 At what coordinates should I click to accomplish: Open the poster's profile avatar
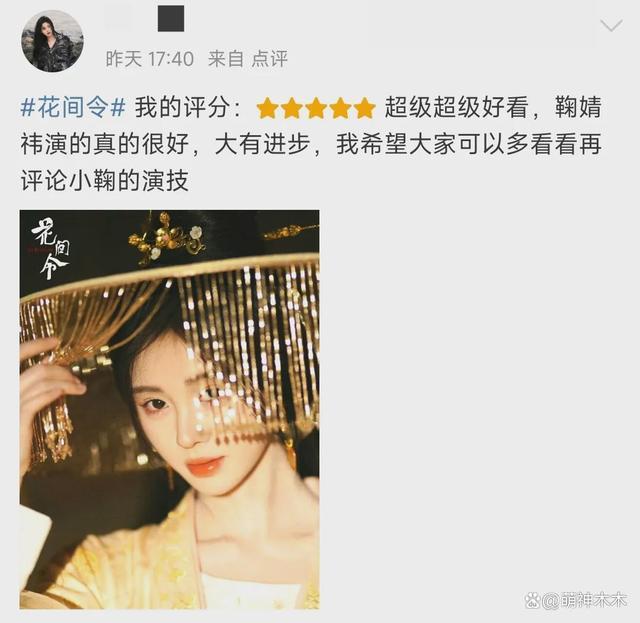tap(53, 41)
